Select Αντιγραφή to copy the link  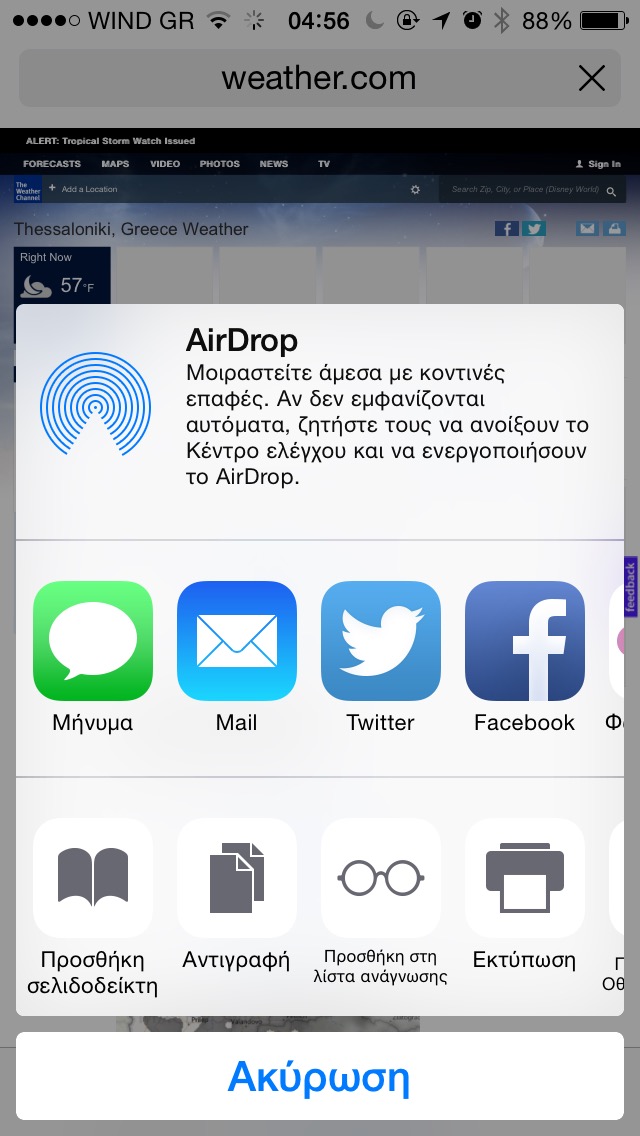237,877
